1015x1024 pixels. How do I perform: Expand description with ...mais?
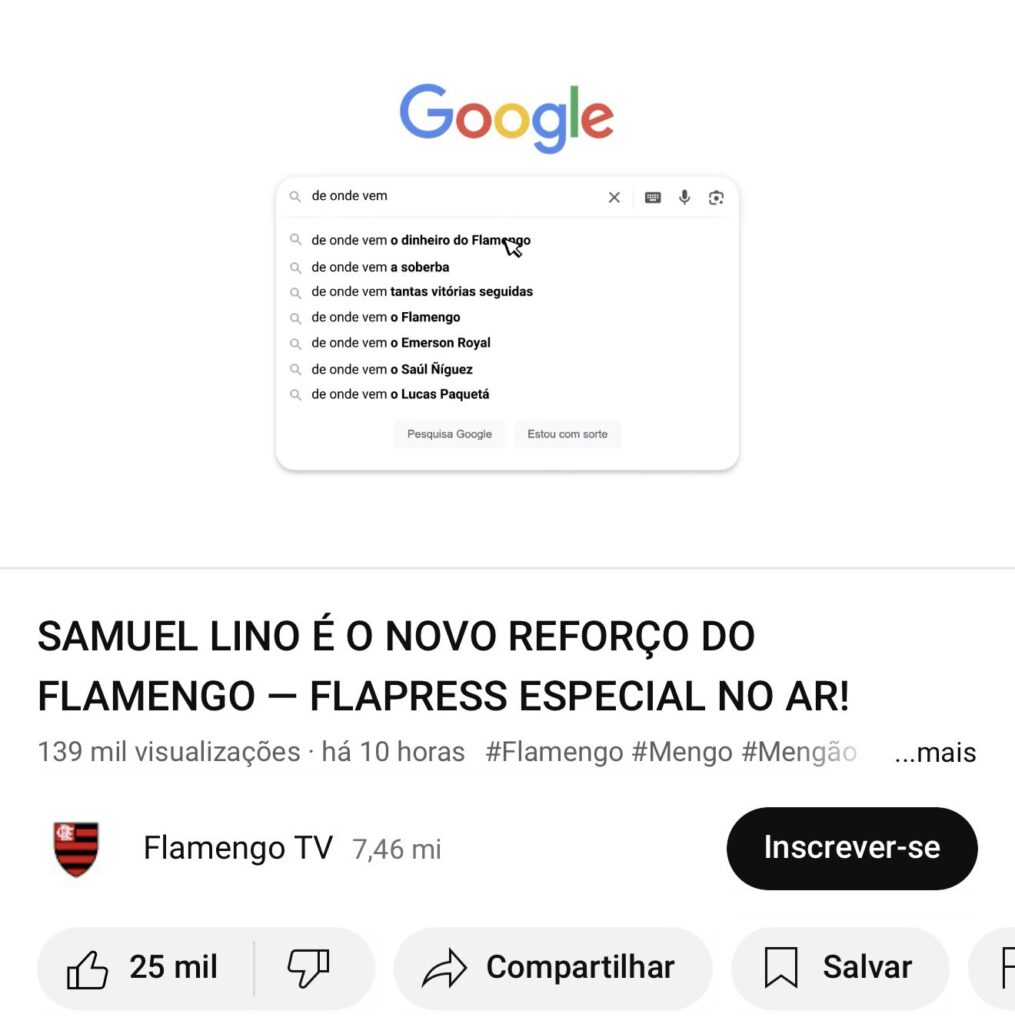(x=934, y=752)
